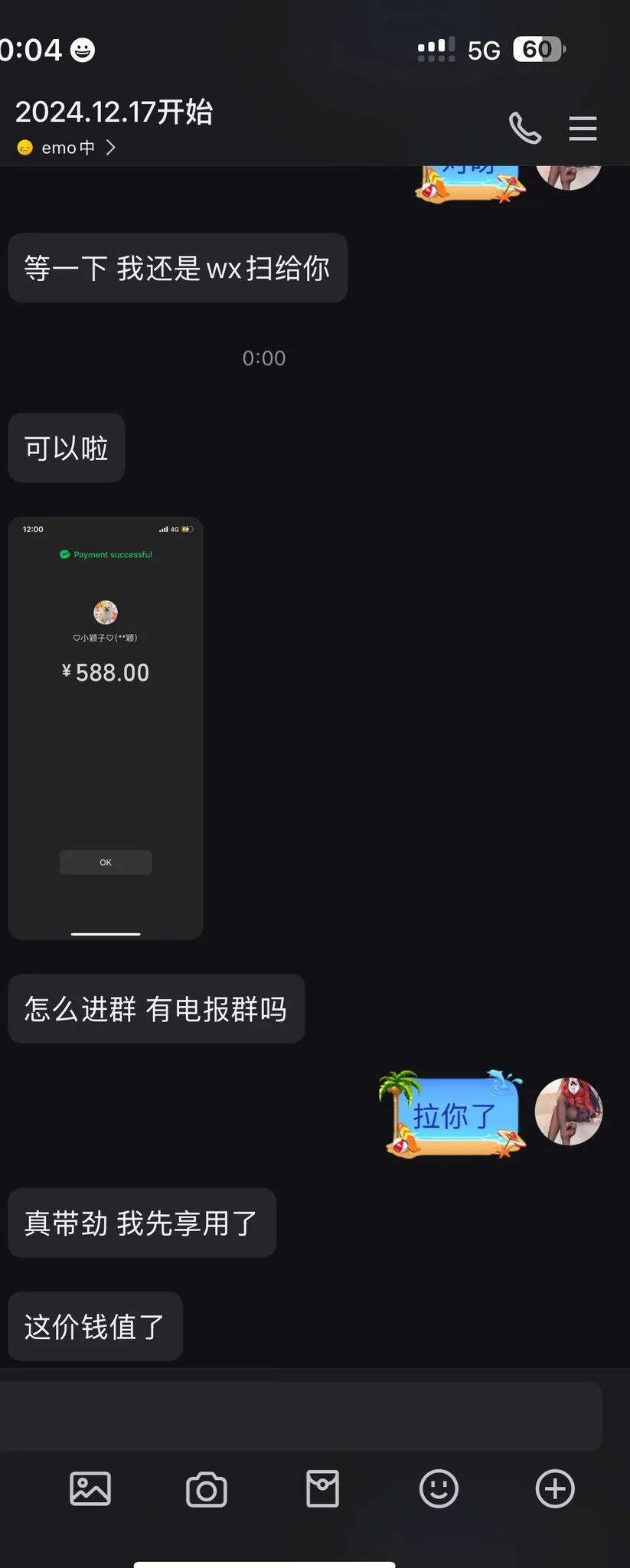This screenshot has width=630, height=1568.
Task: Focus the message input field
Action: tap(300, 1416)
